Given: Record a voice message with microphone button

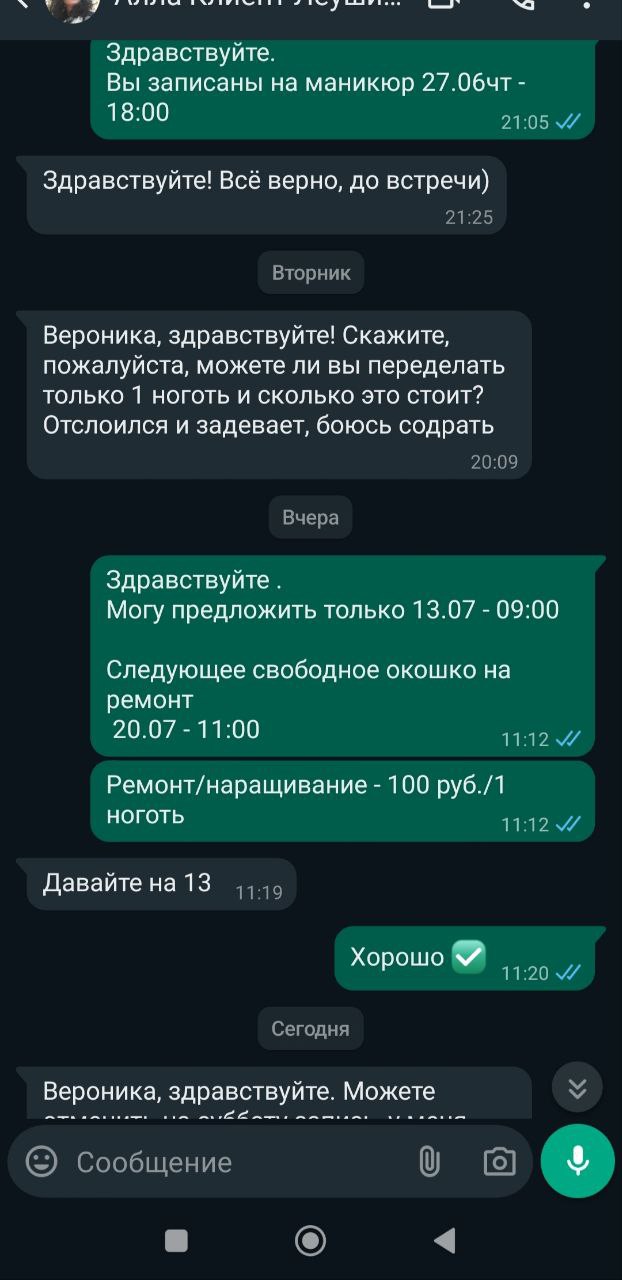Looking at the screenshot, I should tap(578, 1161).
